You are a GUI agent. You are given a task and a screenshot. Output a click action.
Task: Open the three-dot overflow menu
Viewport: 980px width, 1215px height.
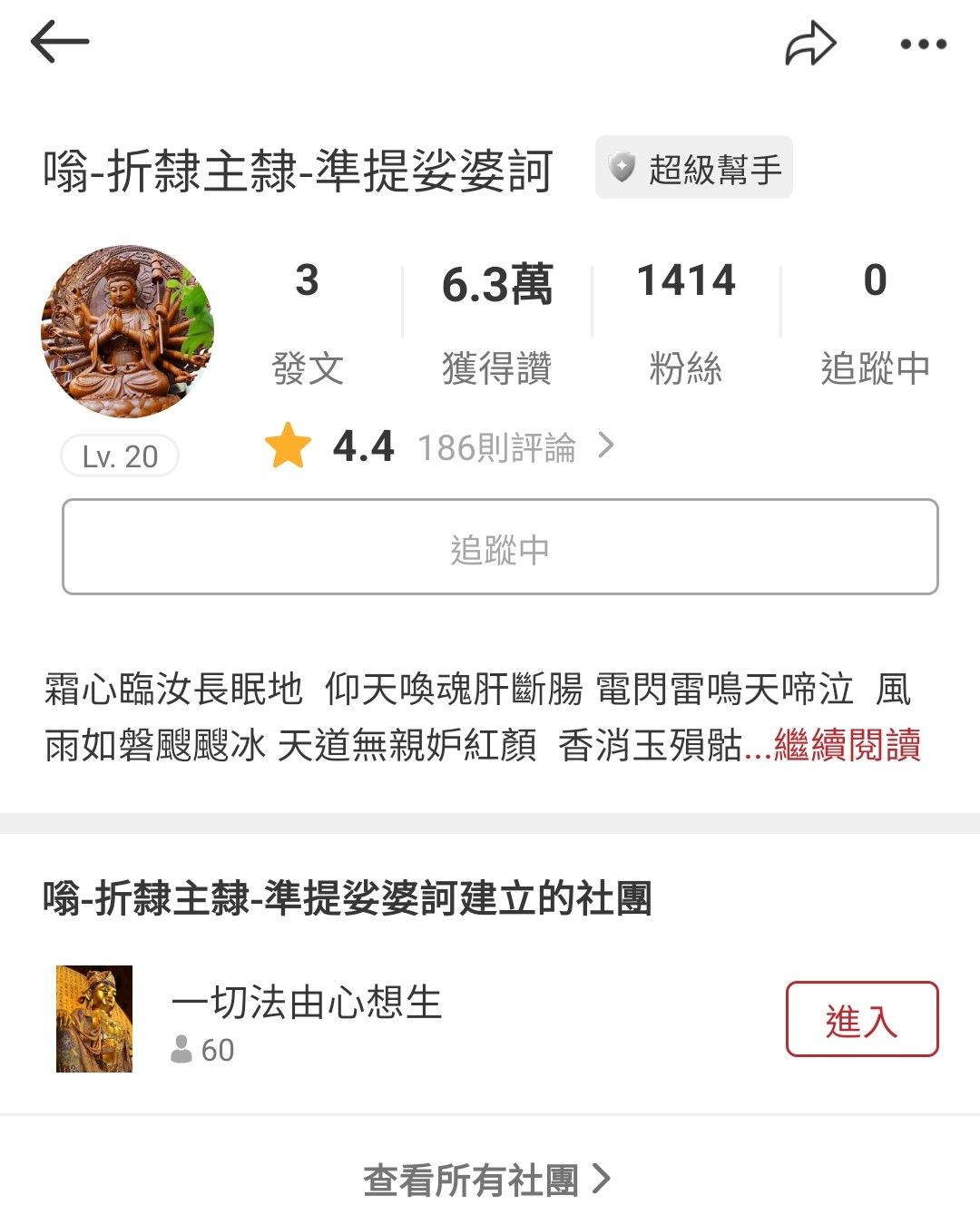click(923, 44)
